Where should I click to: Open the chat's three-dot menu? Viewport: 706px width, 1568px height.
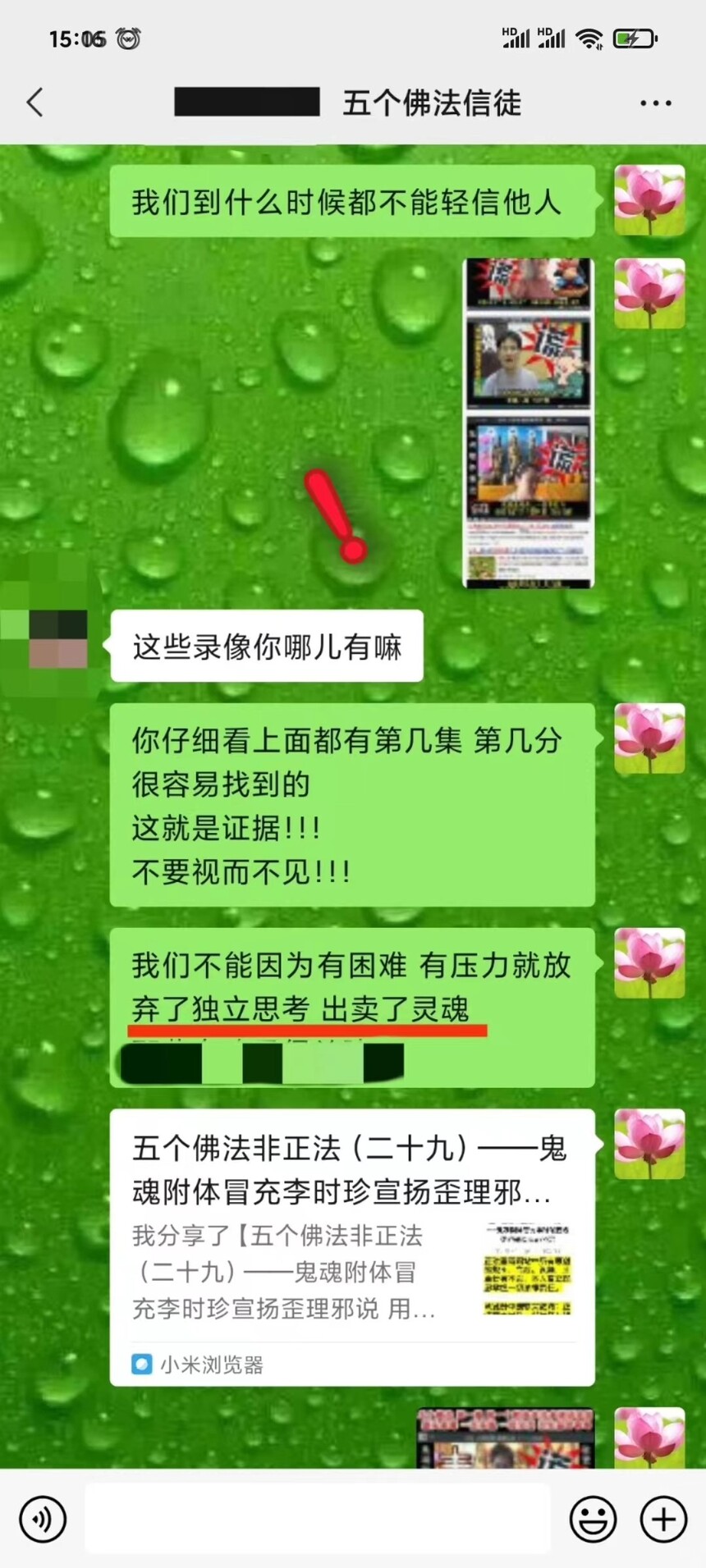pyautogui.click(x=655, y=103)
